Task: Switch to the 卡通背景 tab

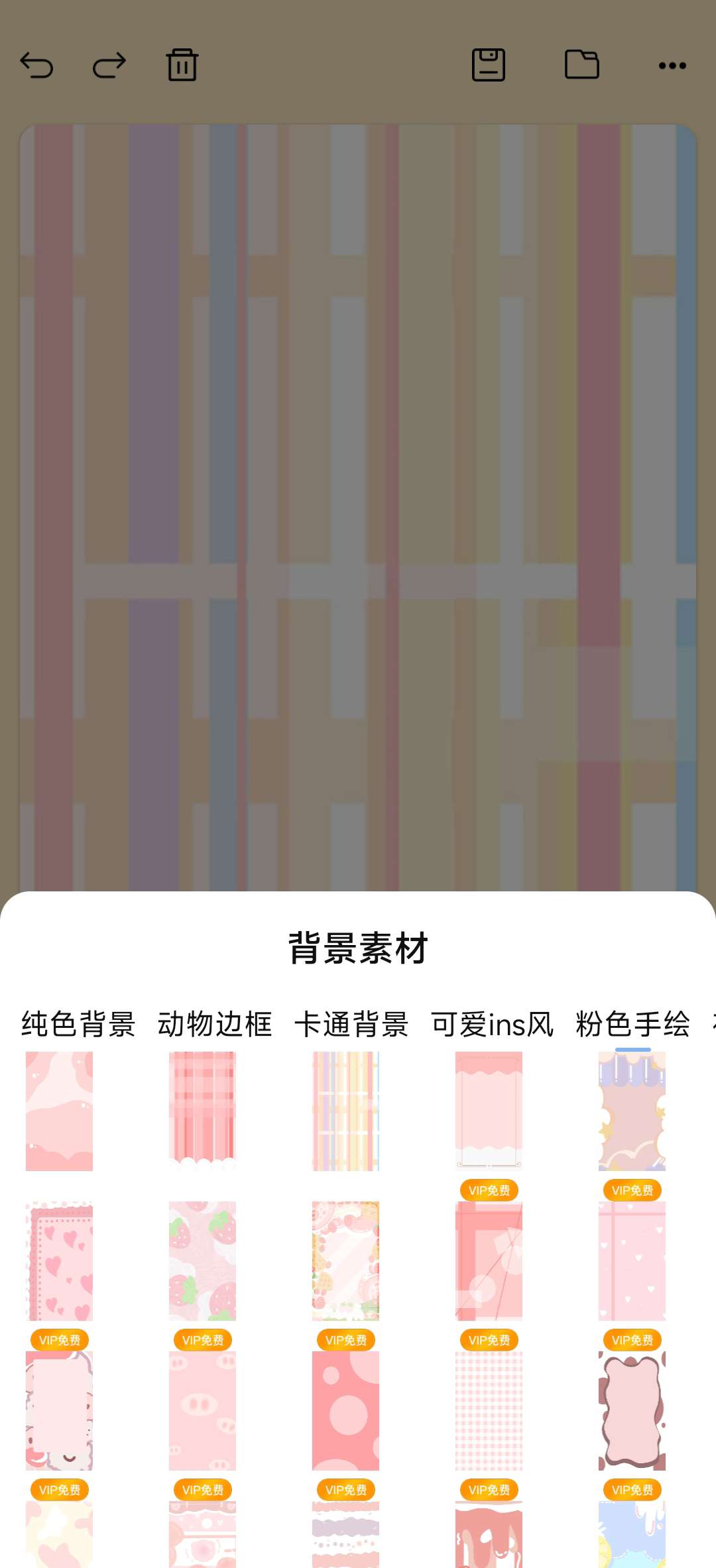Action: 351,1025
